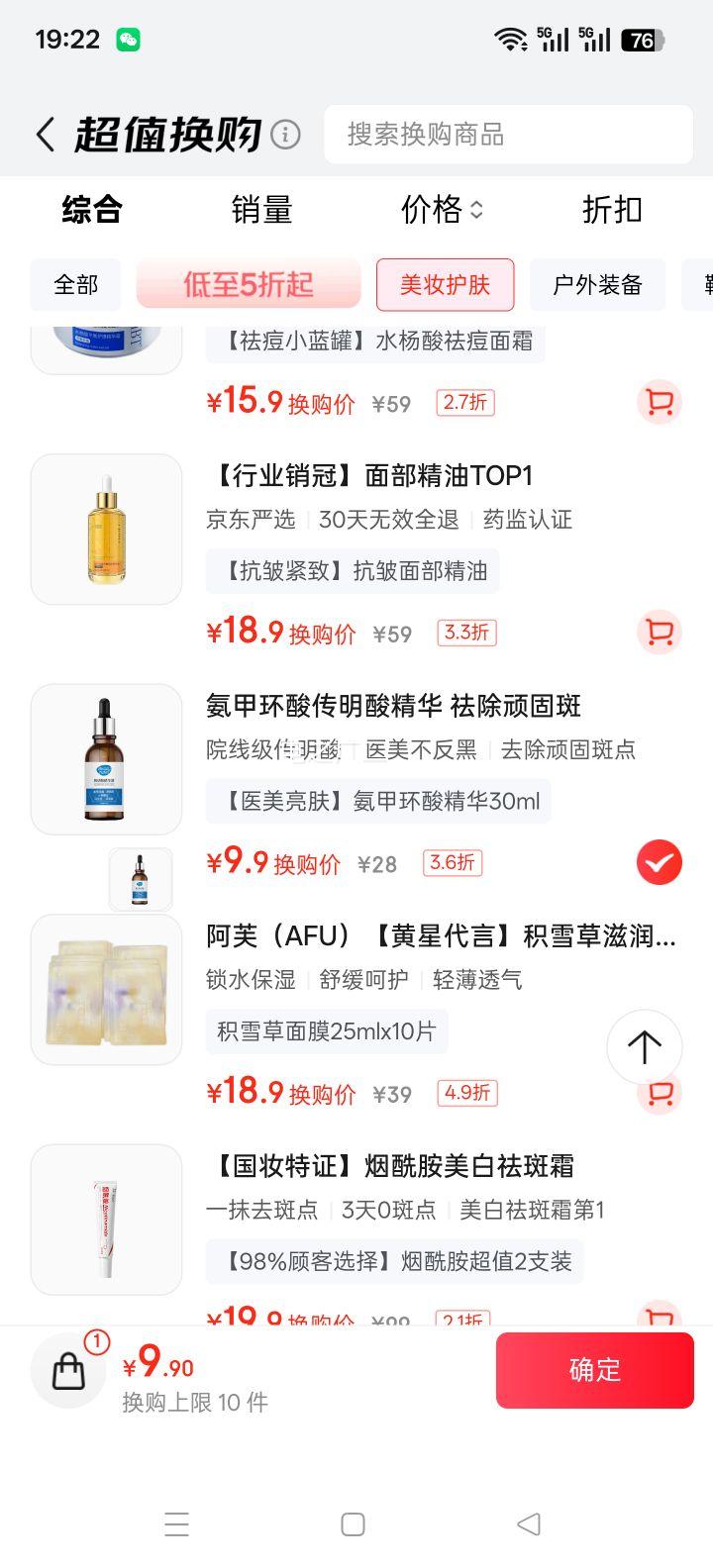Screen dimensions: 713x1568
Task: Tap the cart icon beside the 2.7折 face cream
Action: point(659,402)
